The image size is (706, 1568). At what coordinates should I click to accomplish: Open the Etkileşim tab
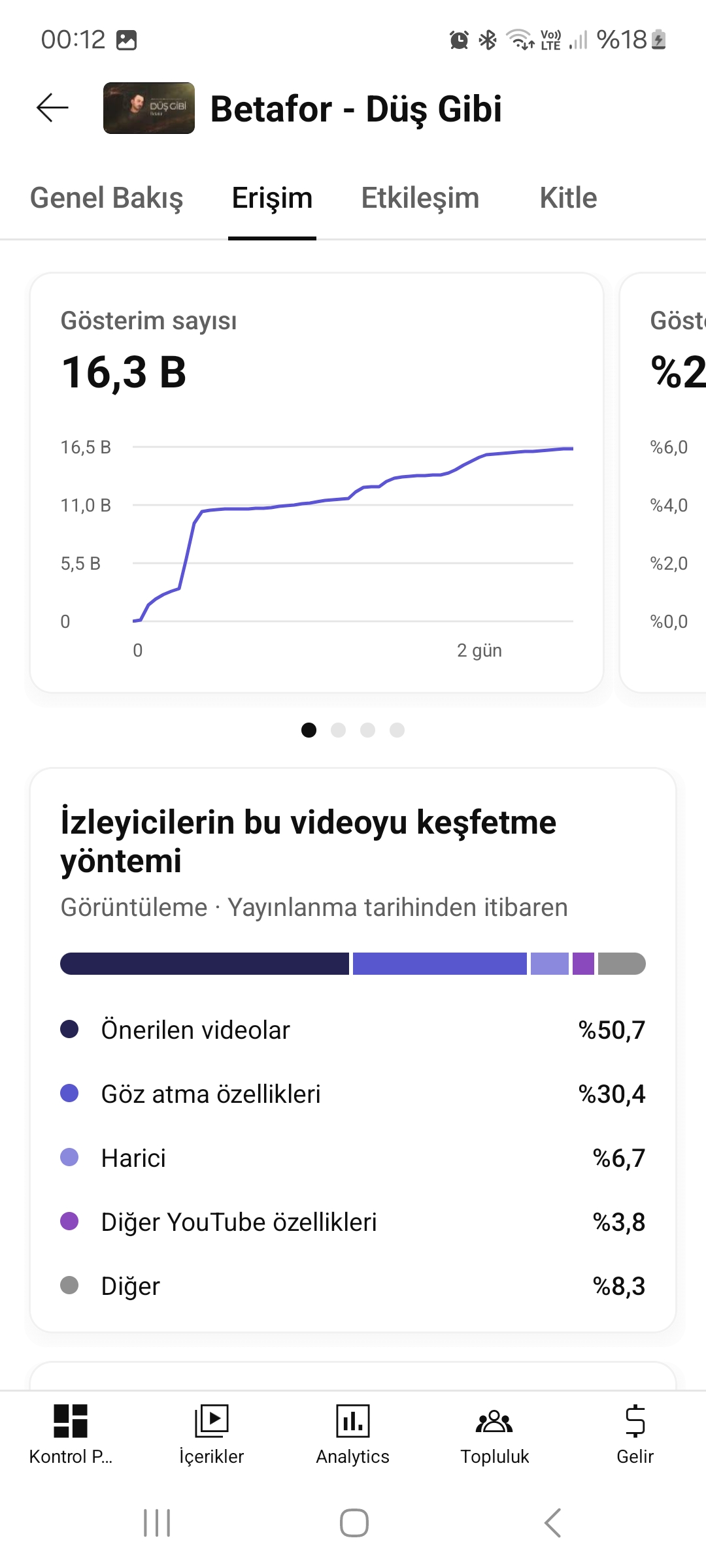420,198
